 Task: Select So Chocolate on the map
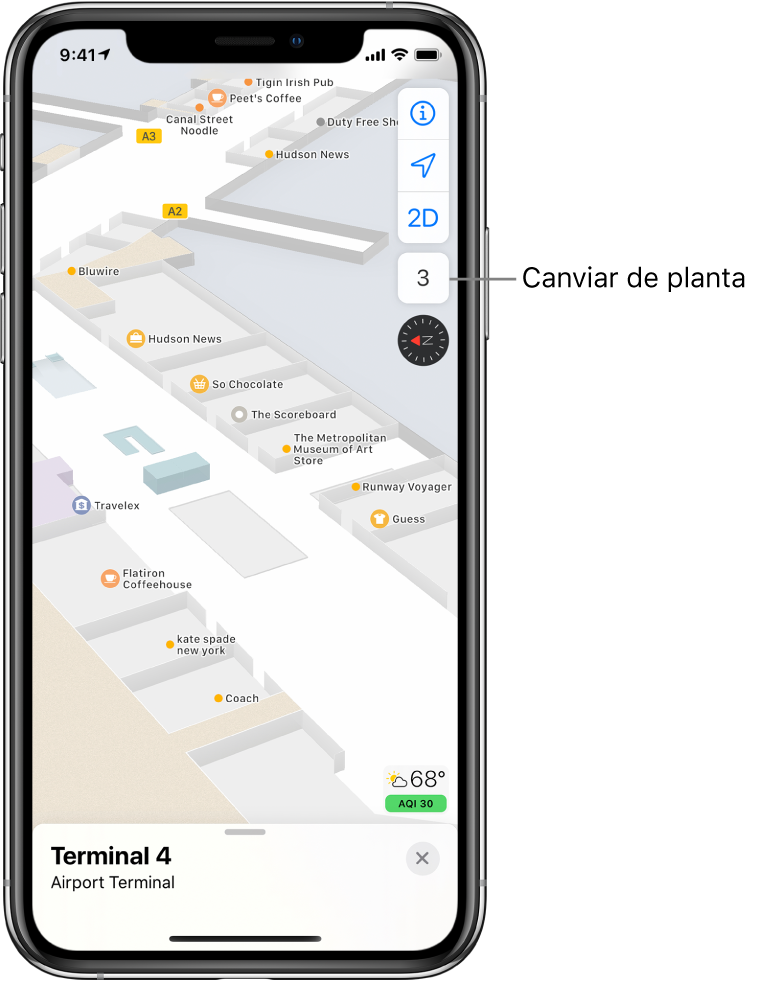click(200, 384)
